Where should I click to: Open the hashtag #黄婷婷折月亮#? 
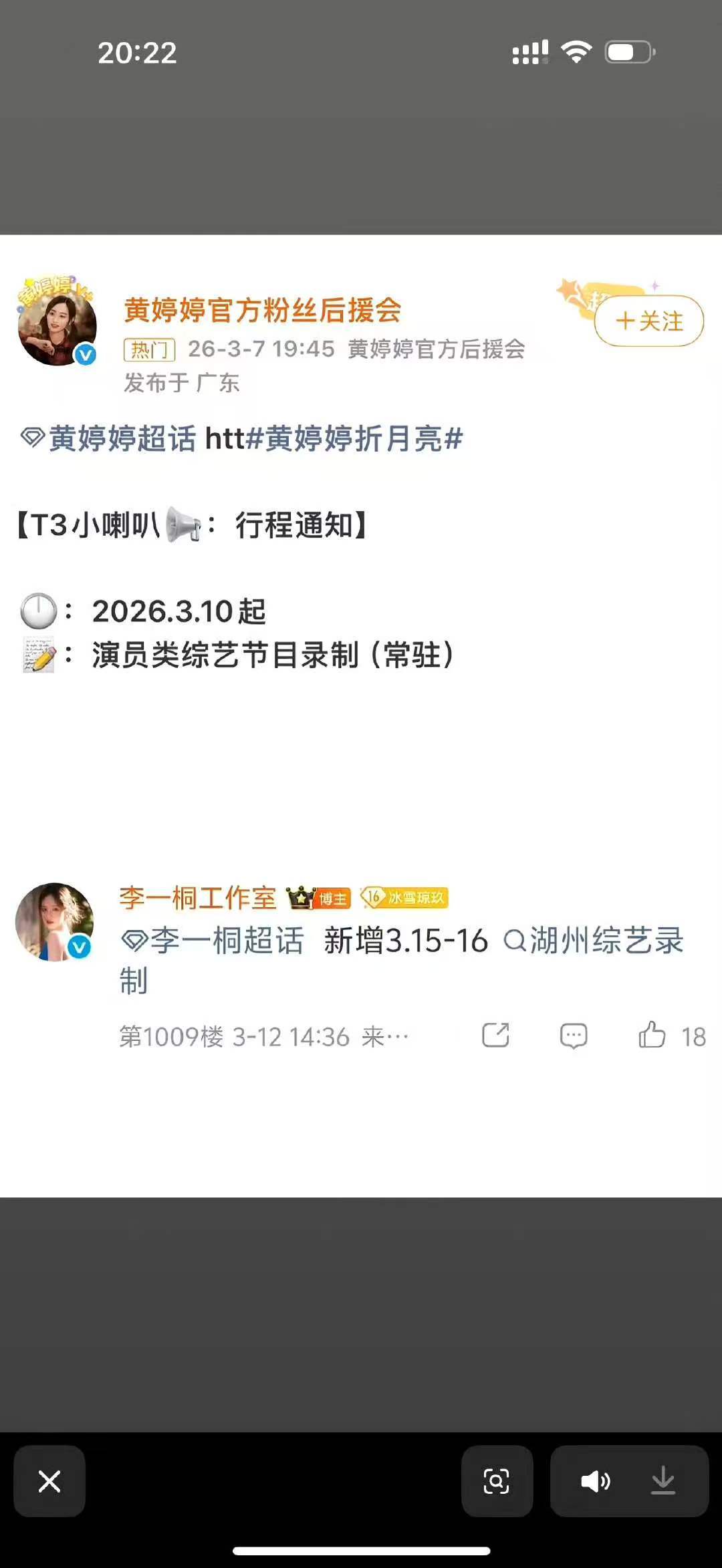point(354,440)
